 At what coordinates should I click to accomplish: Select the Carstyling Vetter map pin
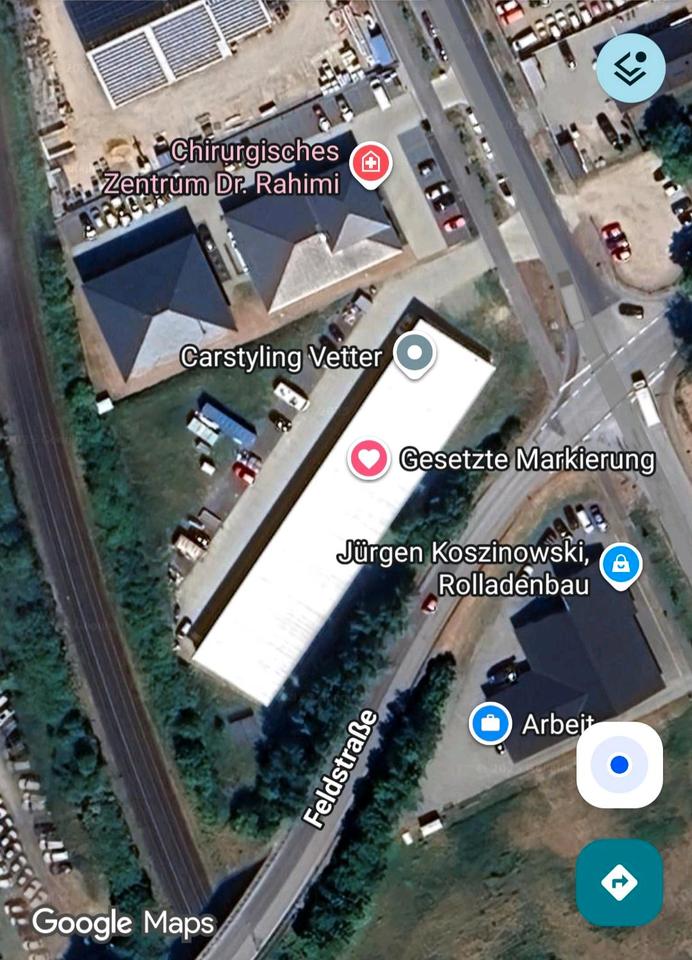tap(413, 354)
